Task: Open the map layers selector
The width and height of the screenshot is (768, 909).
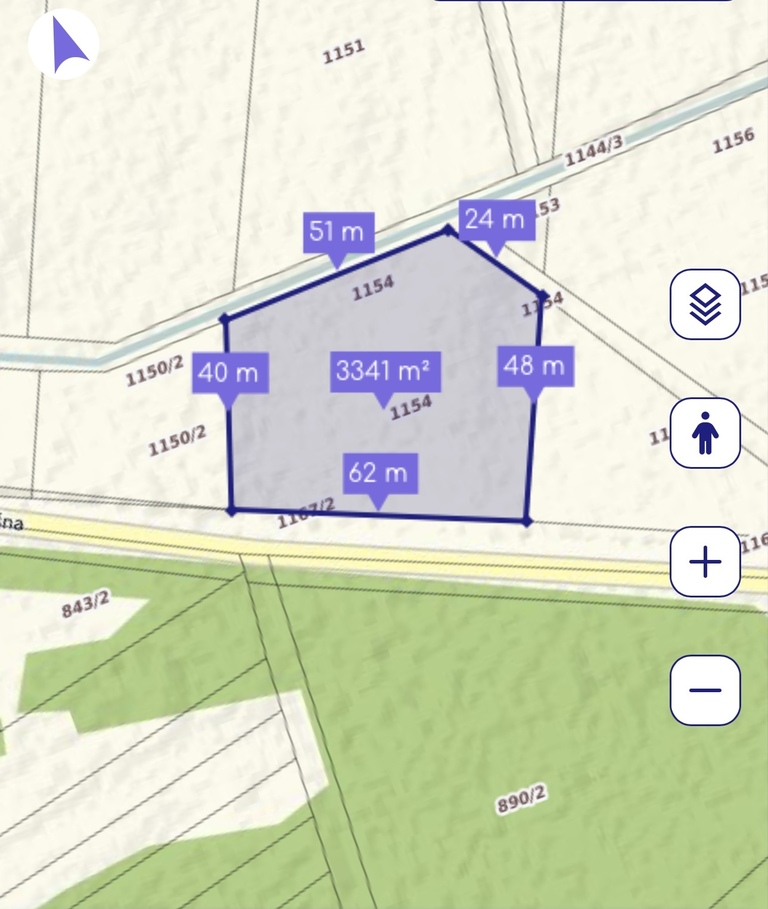Action: click(x=705, y=304)
